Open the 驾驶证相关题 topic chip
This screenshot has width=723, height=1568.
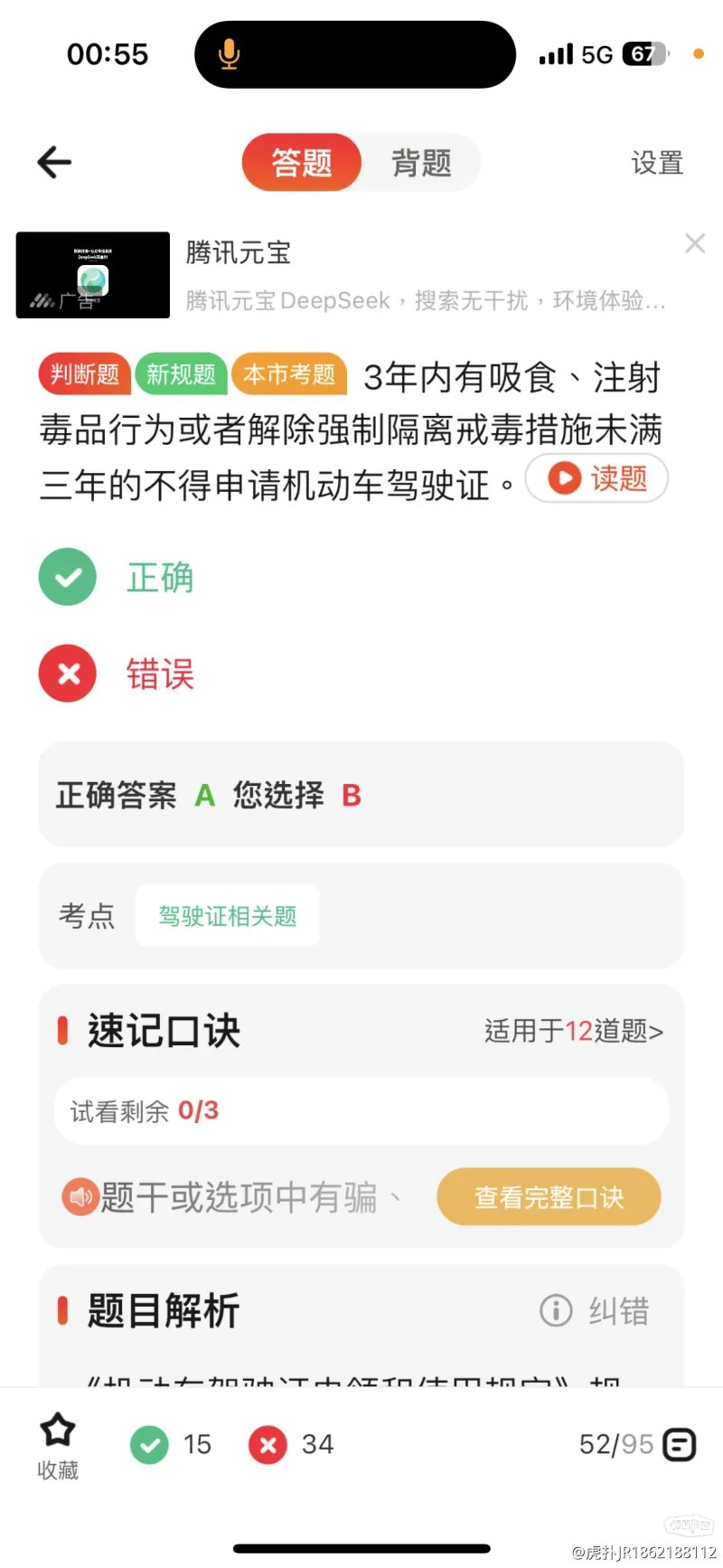pyautogui.click(x=228, y=916)
